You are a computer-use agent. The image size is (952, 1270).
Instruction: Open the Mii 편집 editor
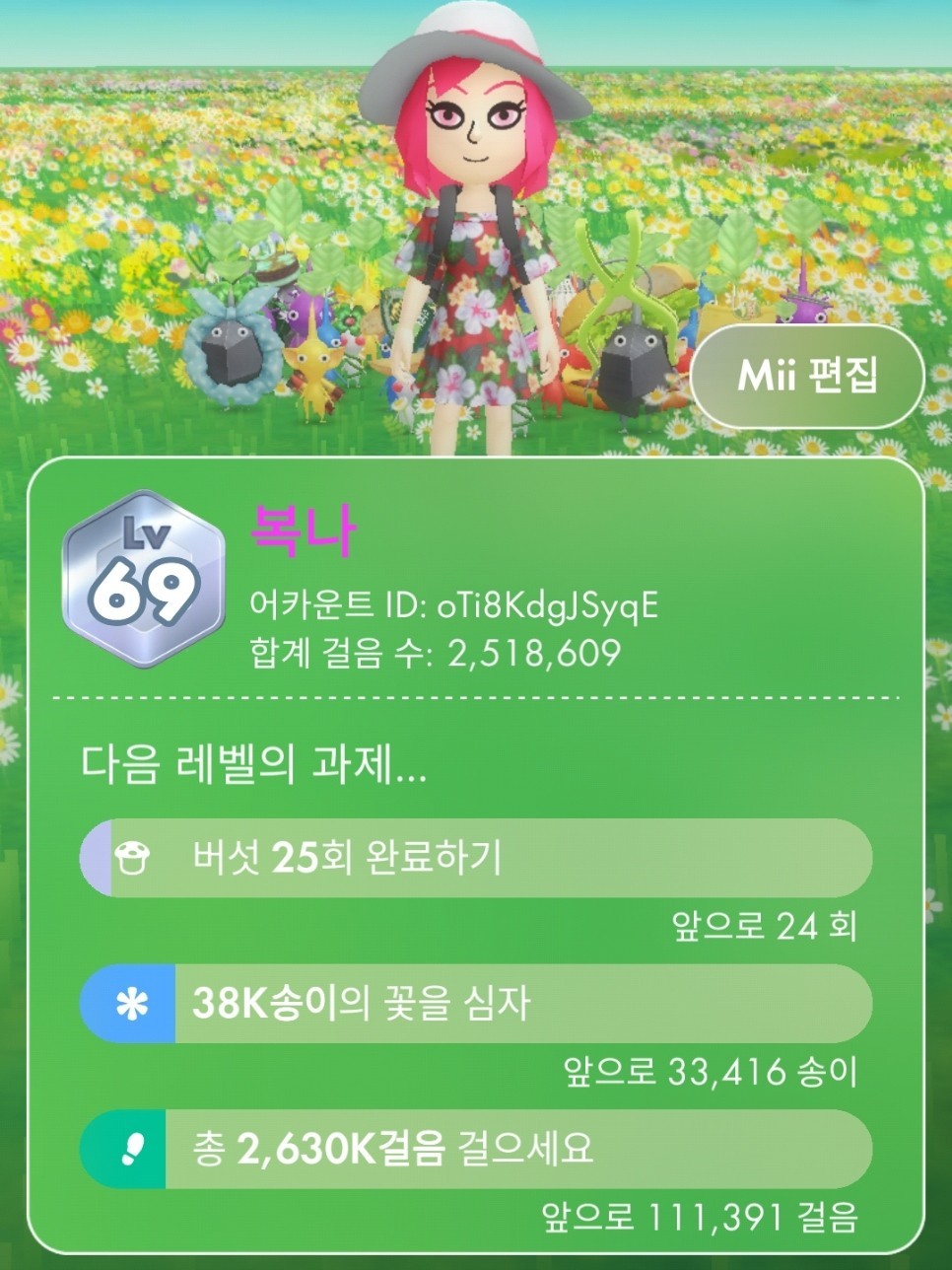[806, 376]
